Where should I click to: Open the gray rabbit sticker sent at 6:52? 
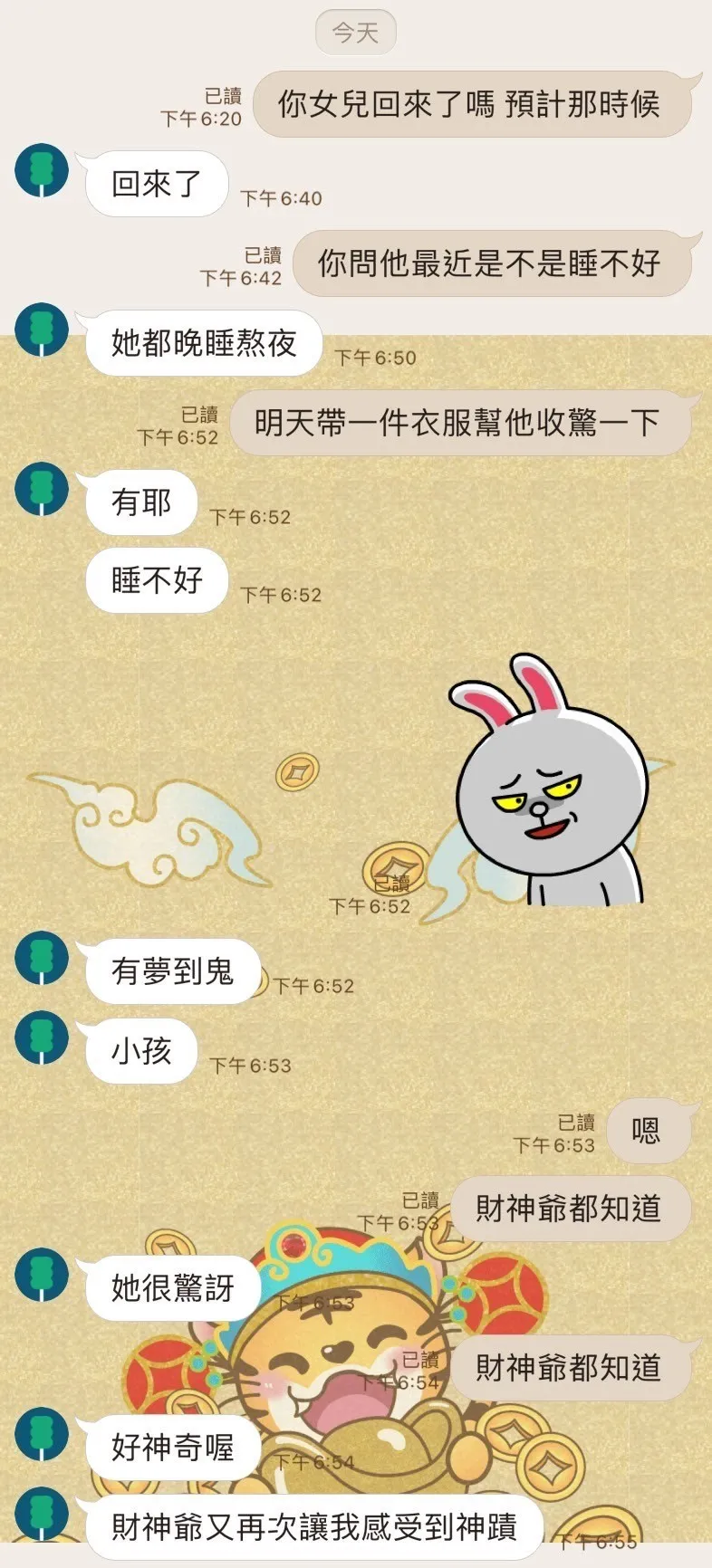tap(548, 779)
